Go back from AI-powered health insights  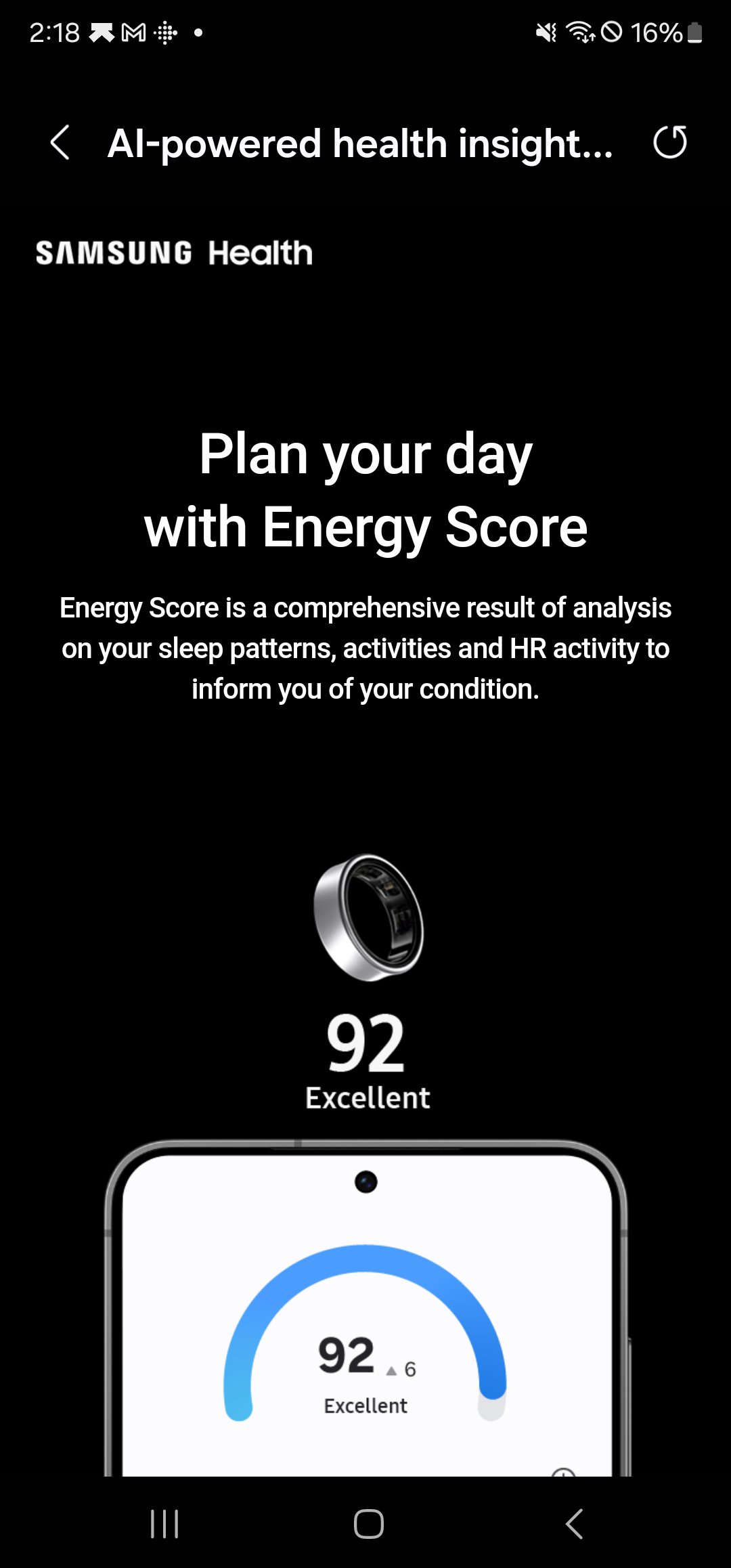pyautogui.click(x=60, y=143)
